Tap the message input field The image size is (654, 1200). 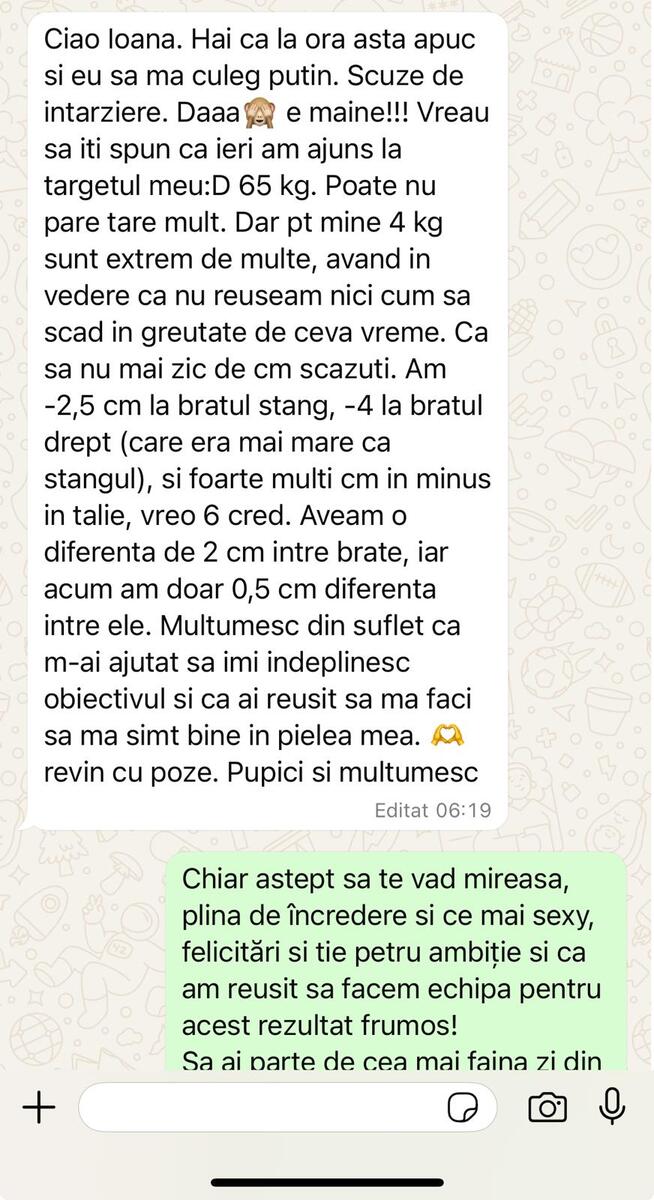tap(260, 1108)
